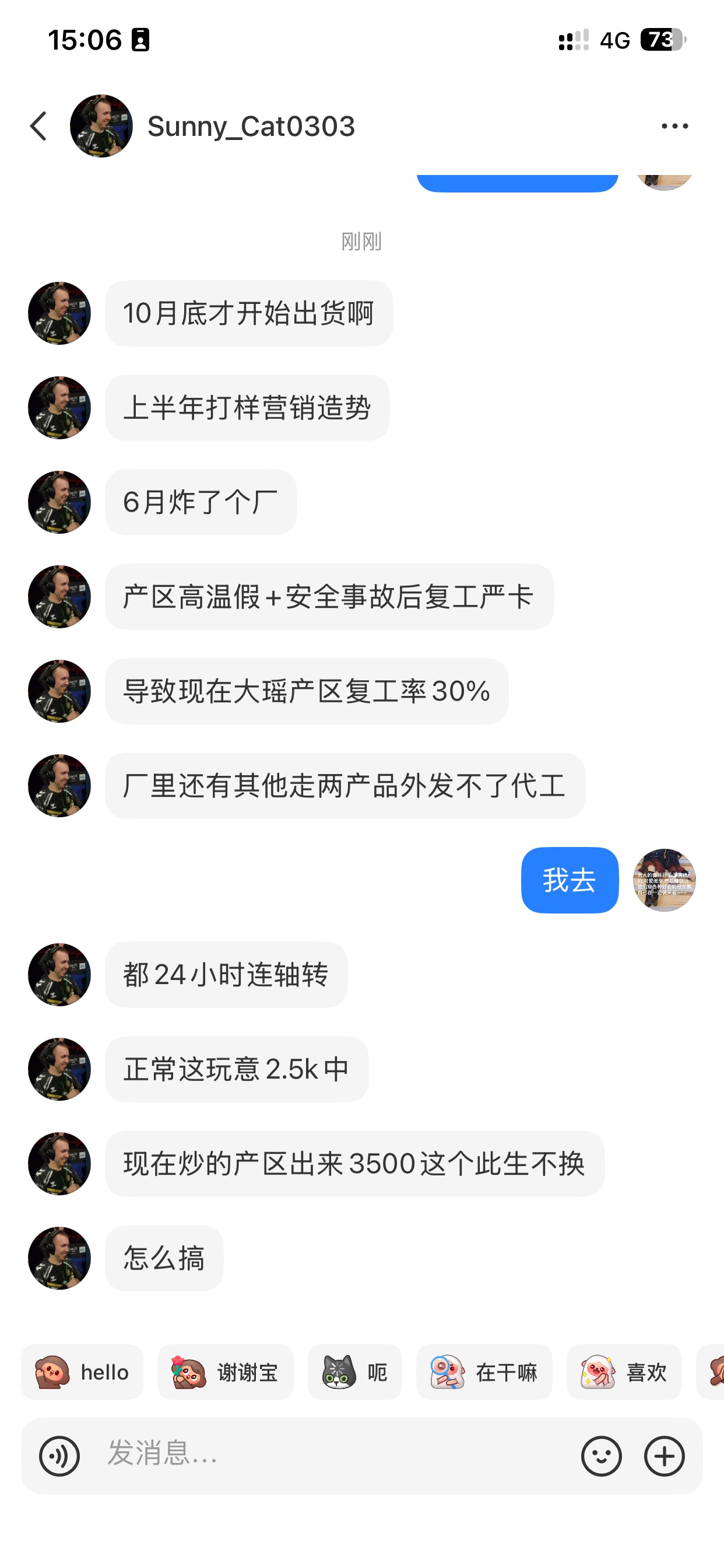Go back from the Sunny_Cat0303 chat
This screenshot has width=724, height=1568.
coord(38,126)
